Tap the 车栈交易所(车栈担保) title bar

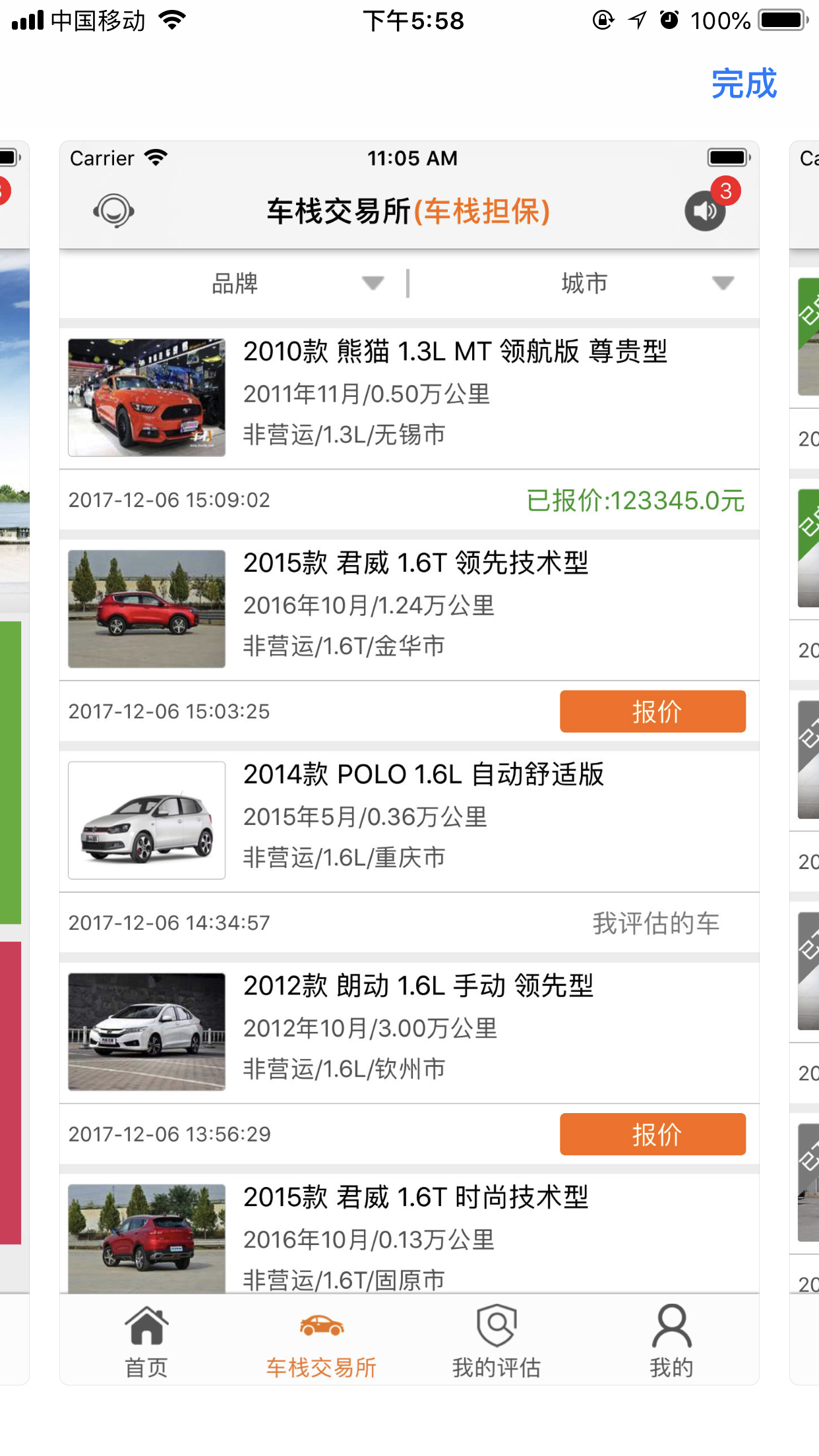point(409,212)
